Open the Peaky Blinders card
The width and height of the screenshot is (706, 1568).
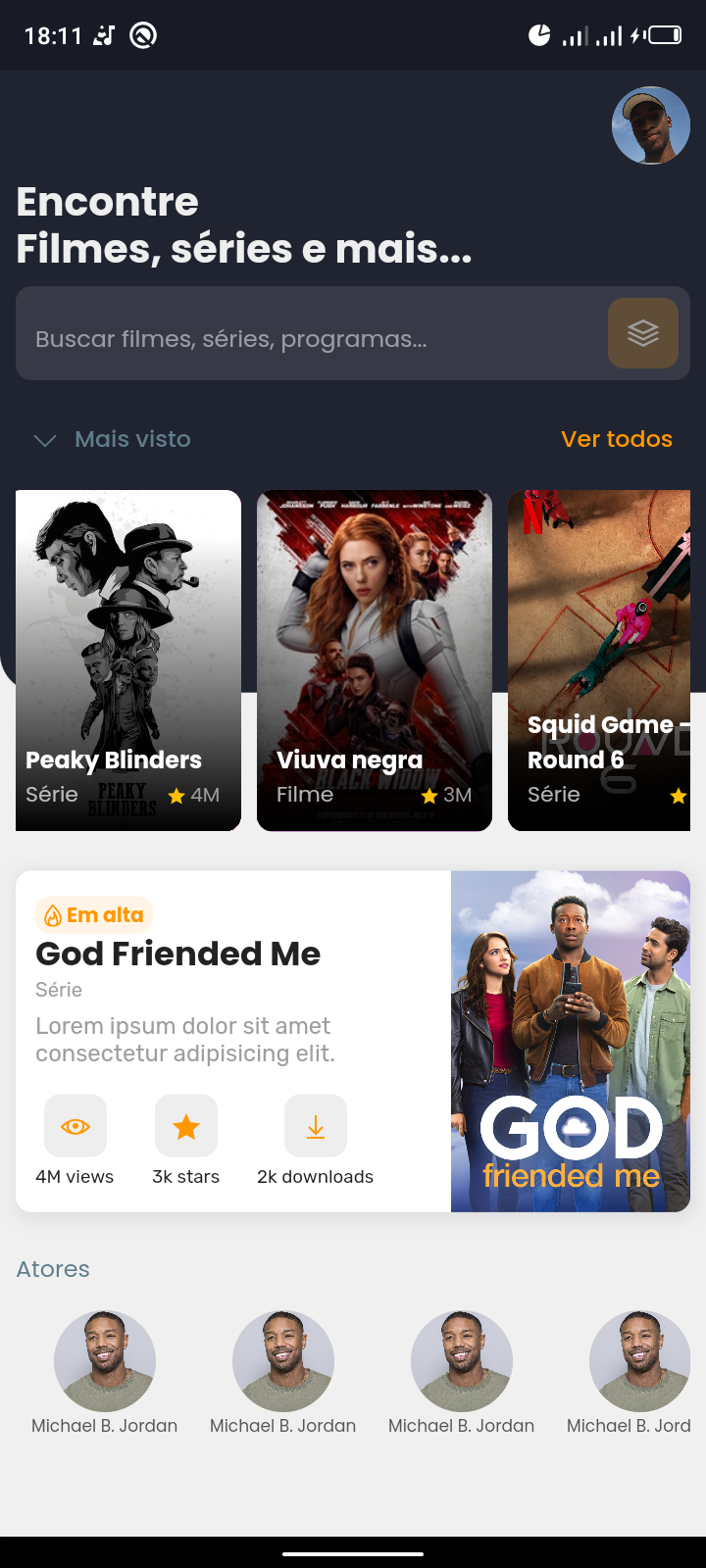pos(128,660)
